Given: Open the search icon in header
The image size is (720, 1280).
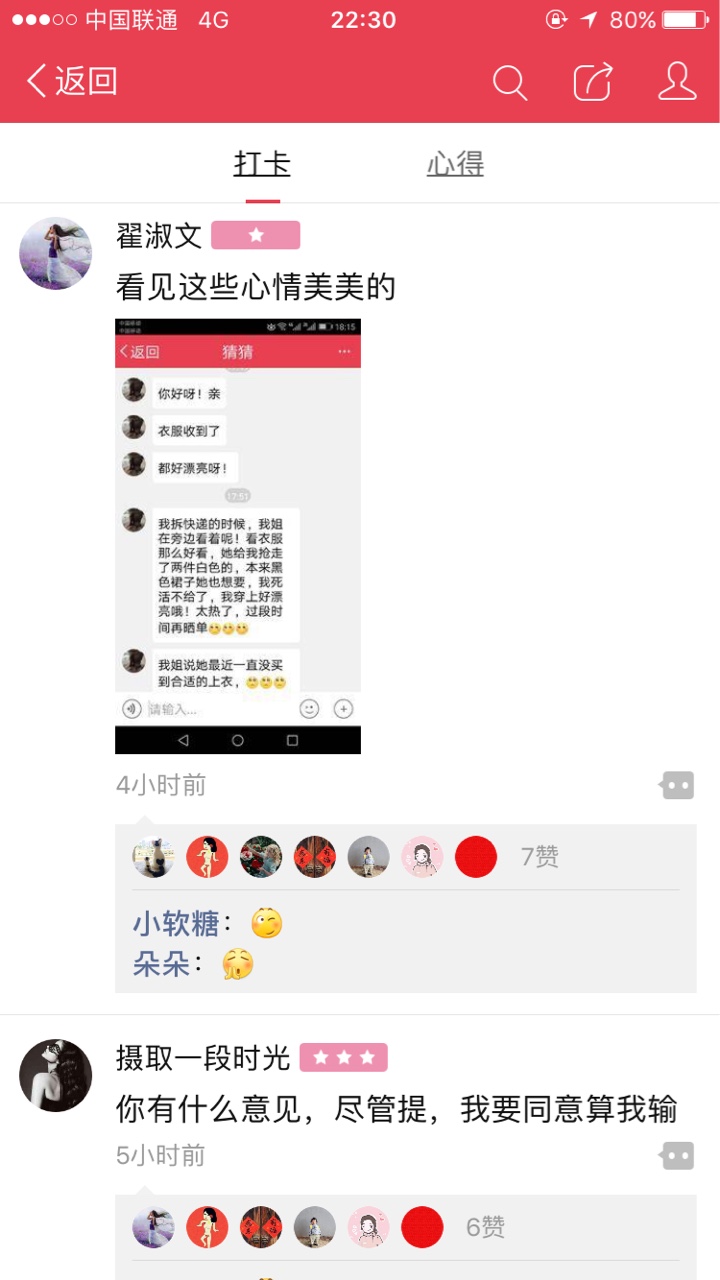Looking at the screenshot, I should coord(510,82).
